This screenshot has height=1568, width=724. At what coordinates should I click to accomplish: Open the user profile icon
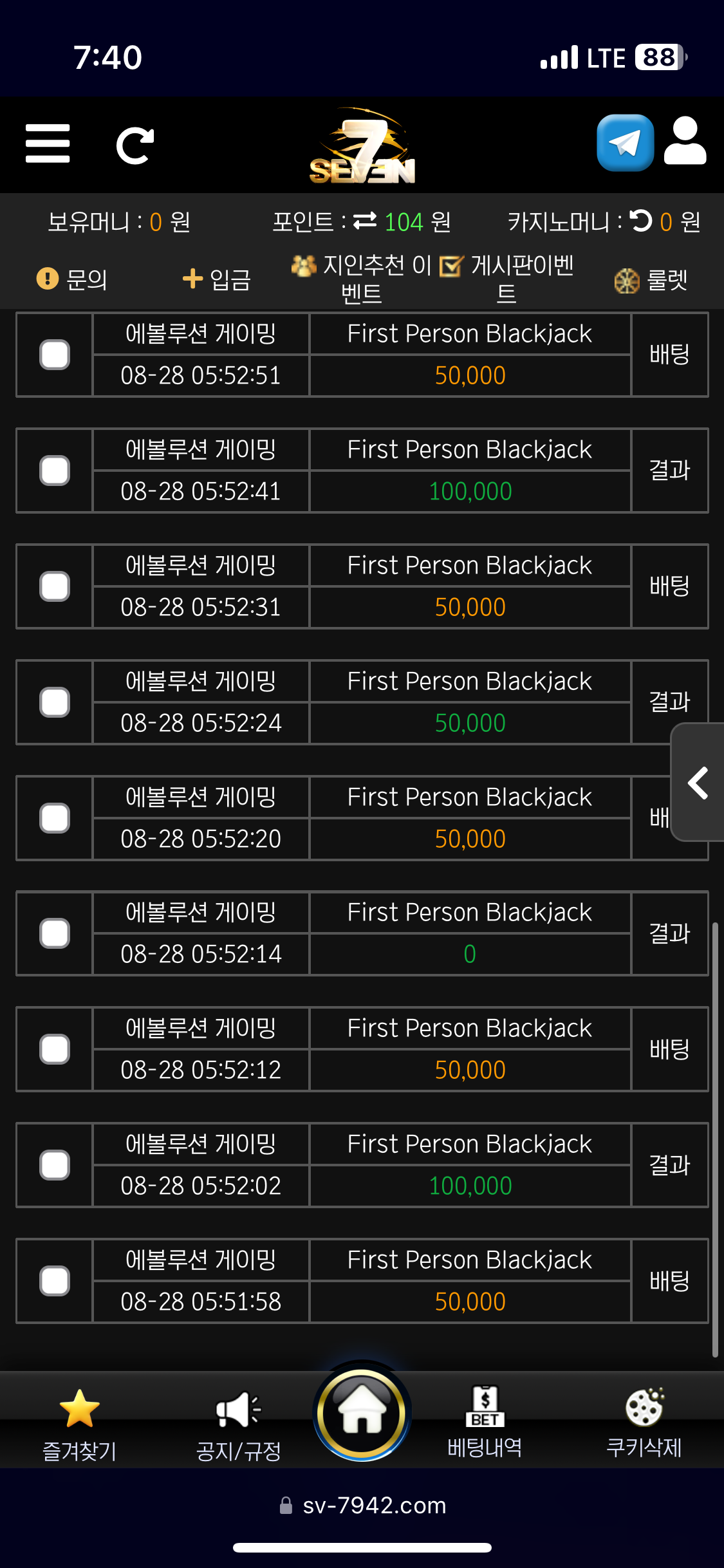685,142
